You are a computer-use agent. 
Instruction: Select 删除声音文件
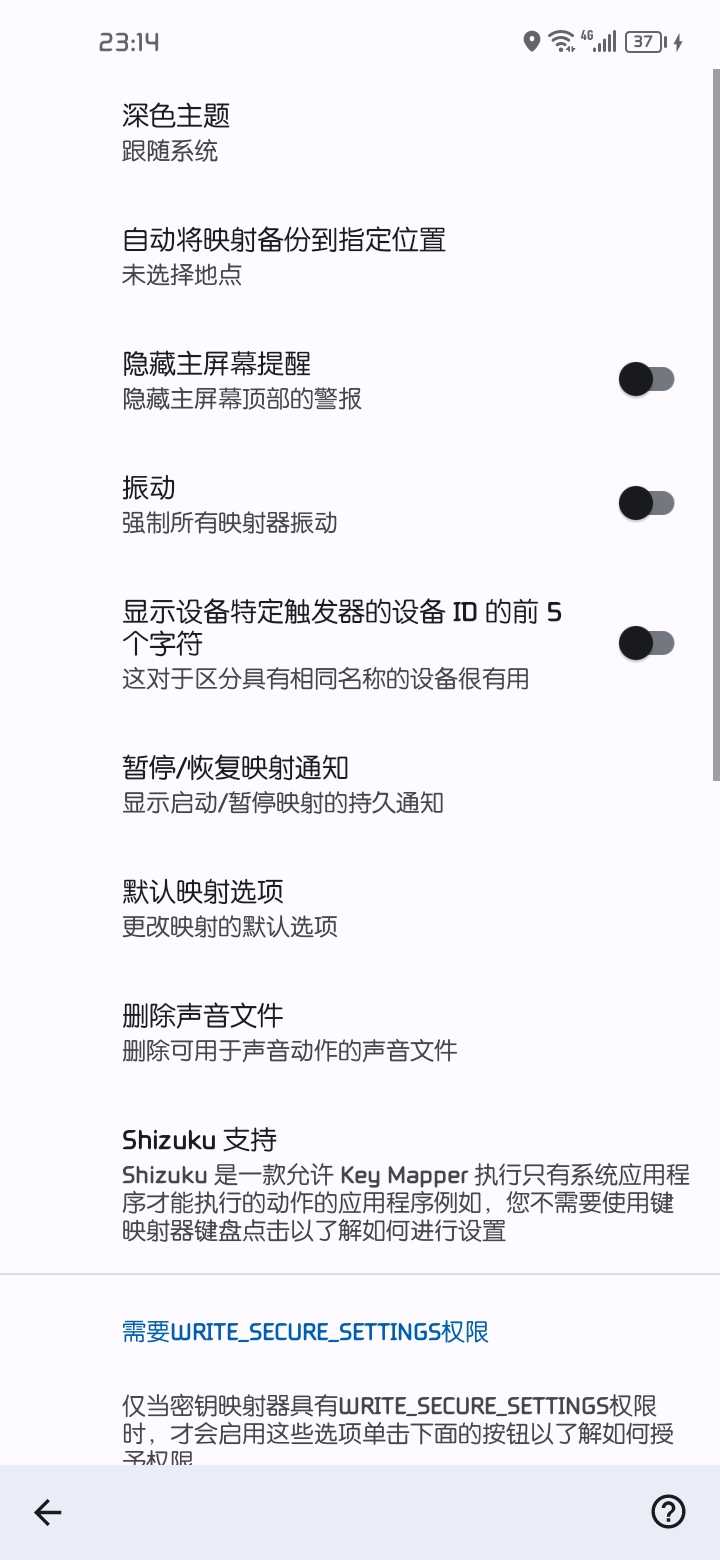(x=360, y=1031)
